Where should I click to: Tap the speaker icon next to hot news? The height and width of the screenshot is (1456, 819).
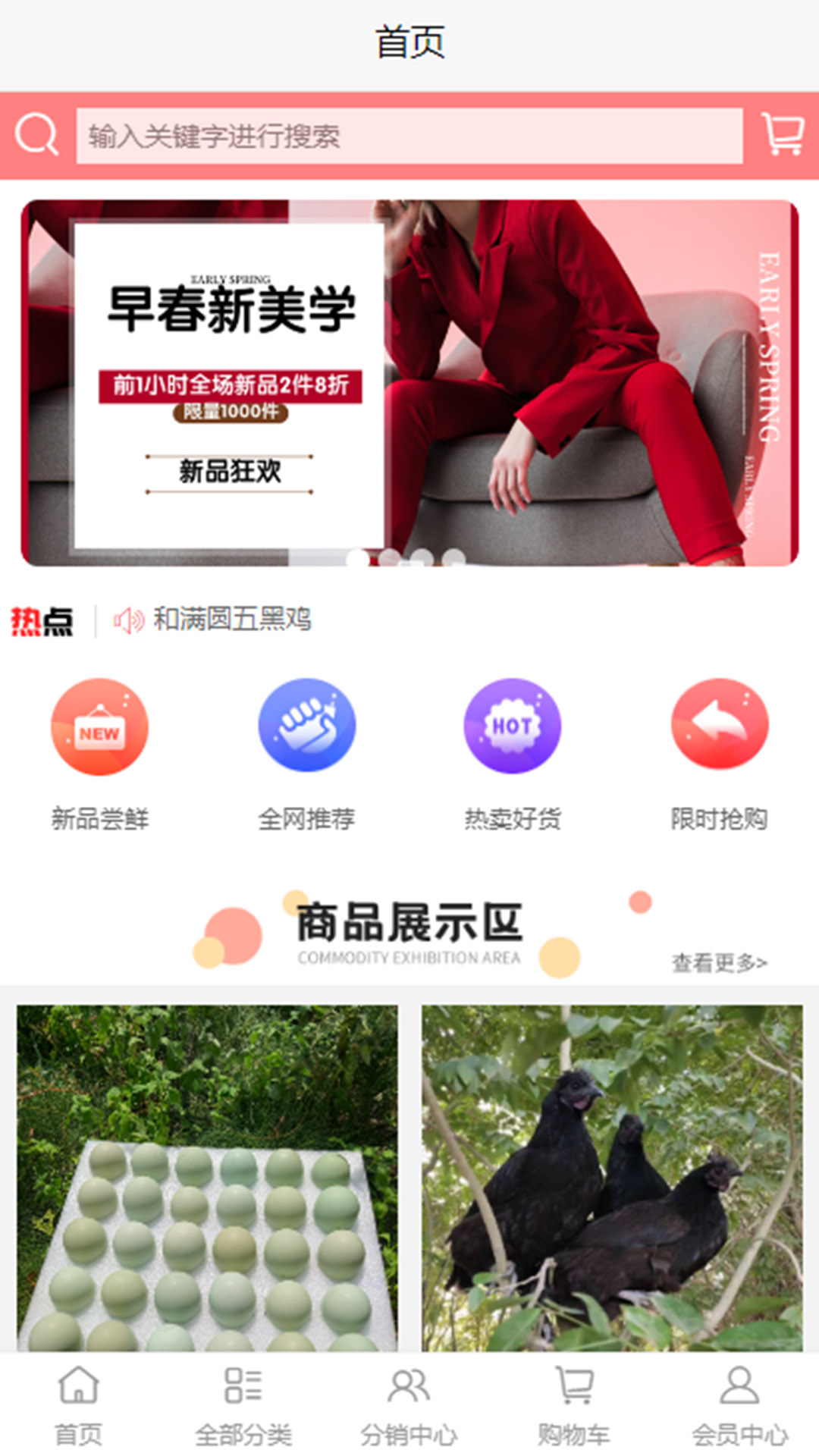coord(129,618)
